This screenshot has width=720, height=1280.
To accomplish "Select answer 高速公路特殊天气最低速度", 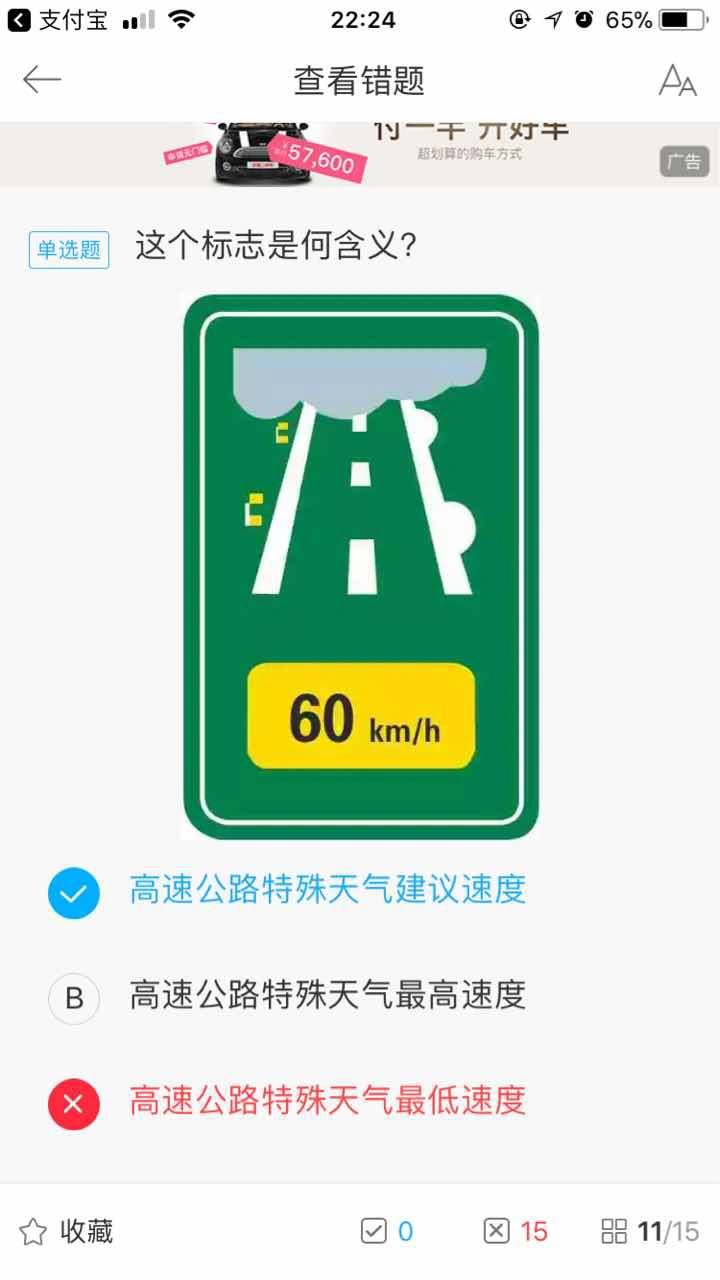I will click(x=327, y=1101).
